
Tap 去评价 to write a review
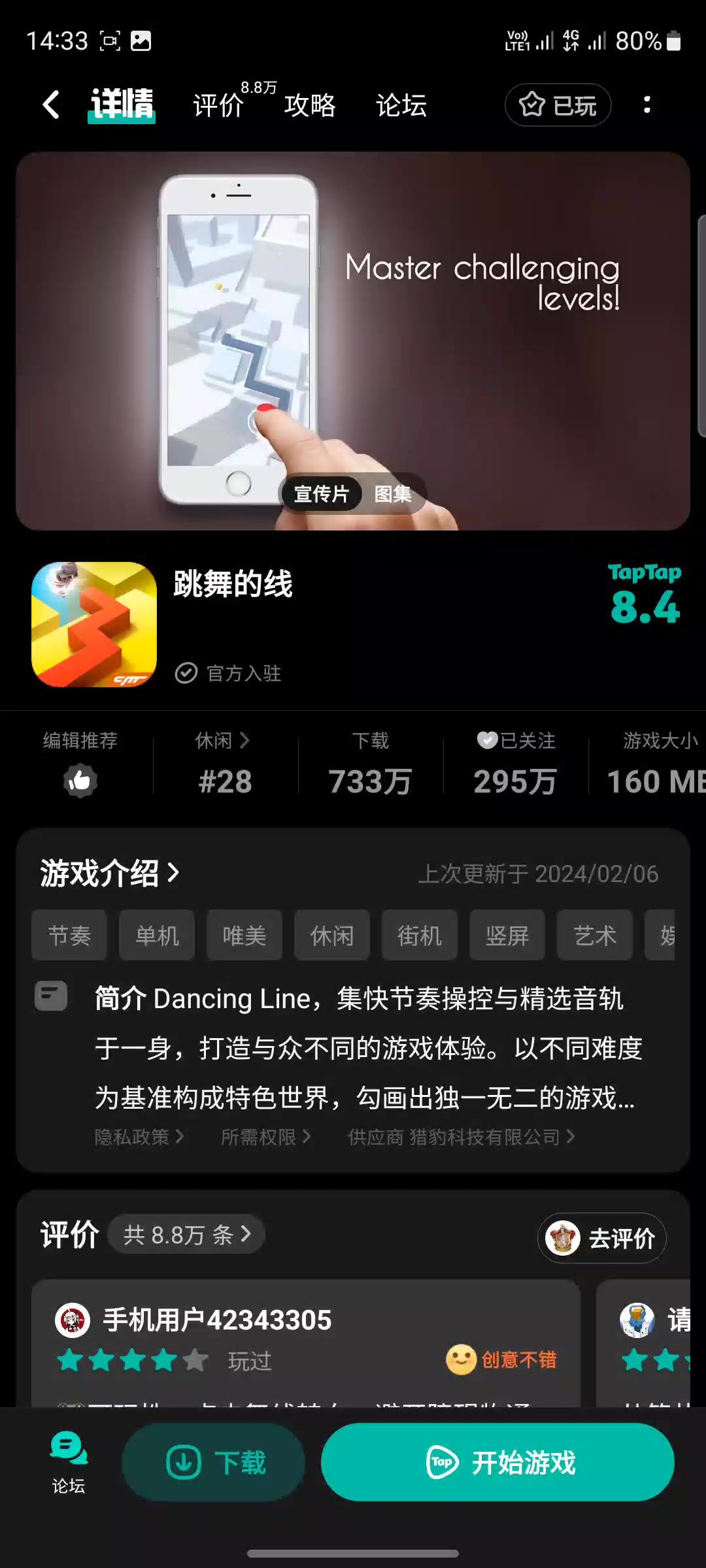click(602, 1238)
